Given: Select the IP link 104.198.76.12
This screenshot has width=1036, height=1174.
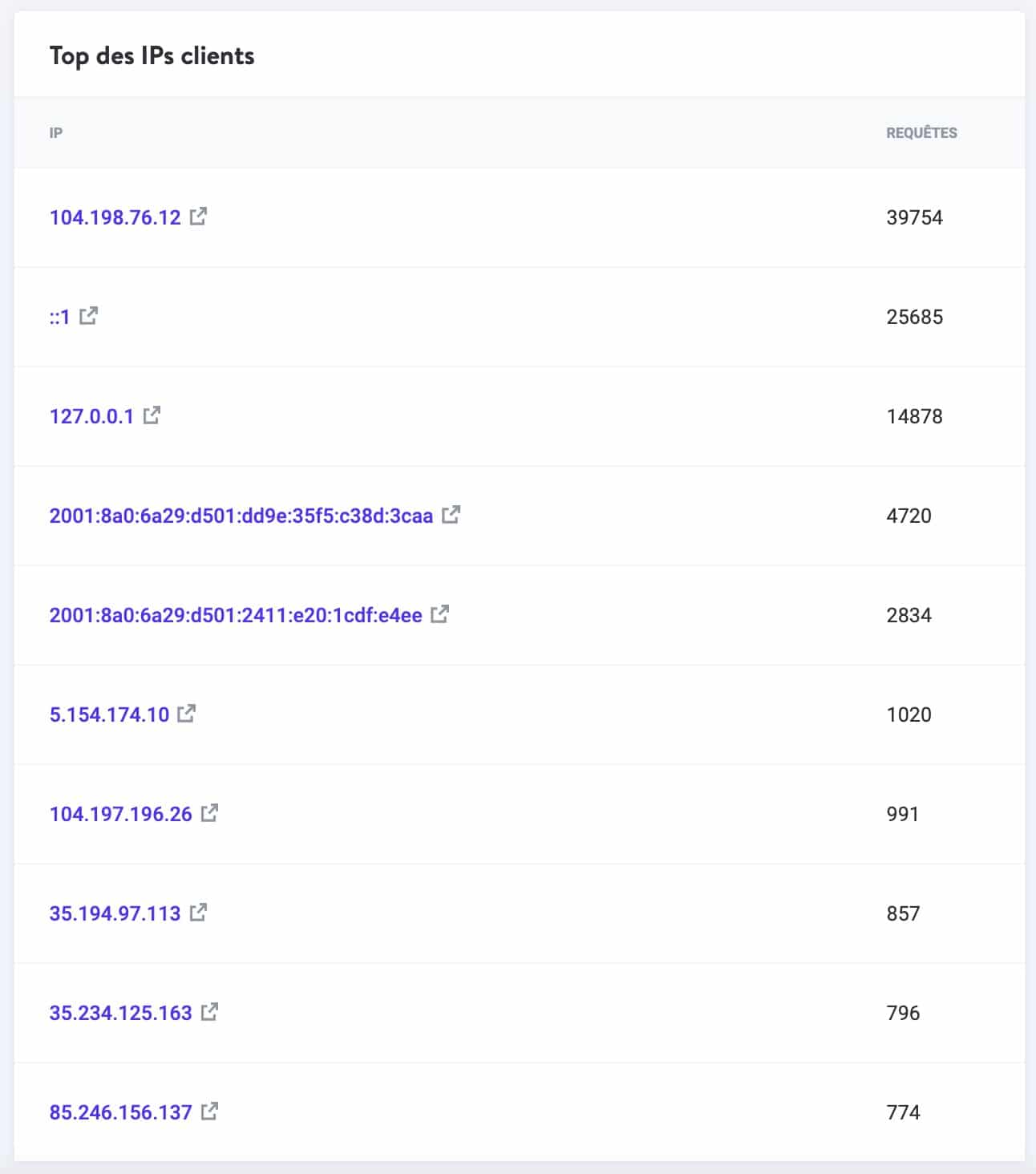Looking at the screenshot, I should 115,217.
